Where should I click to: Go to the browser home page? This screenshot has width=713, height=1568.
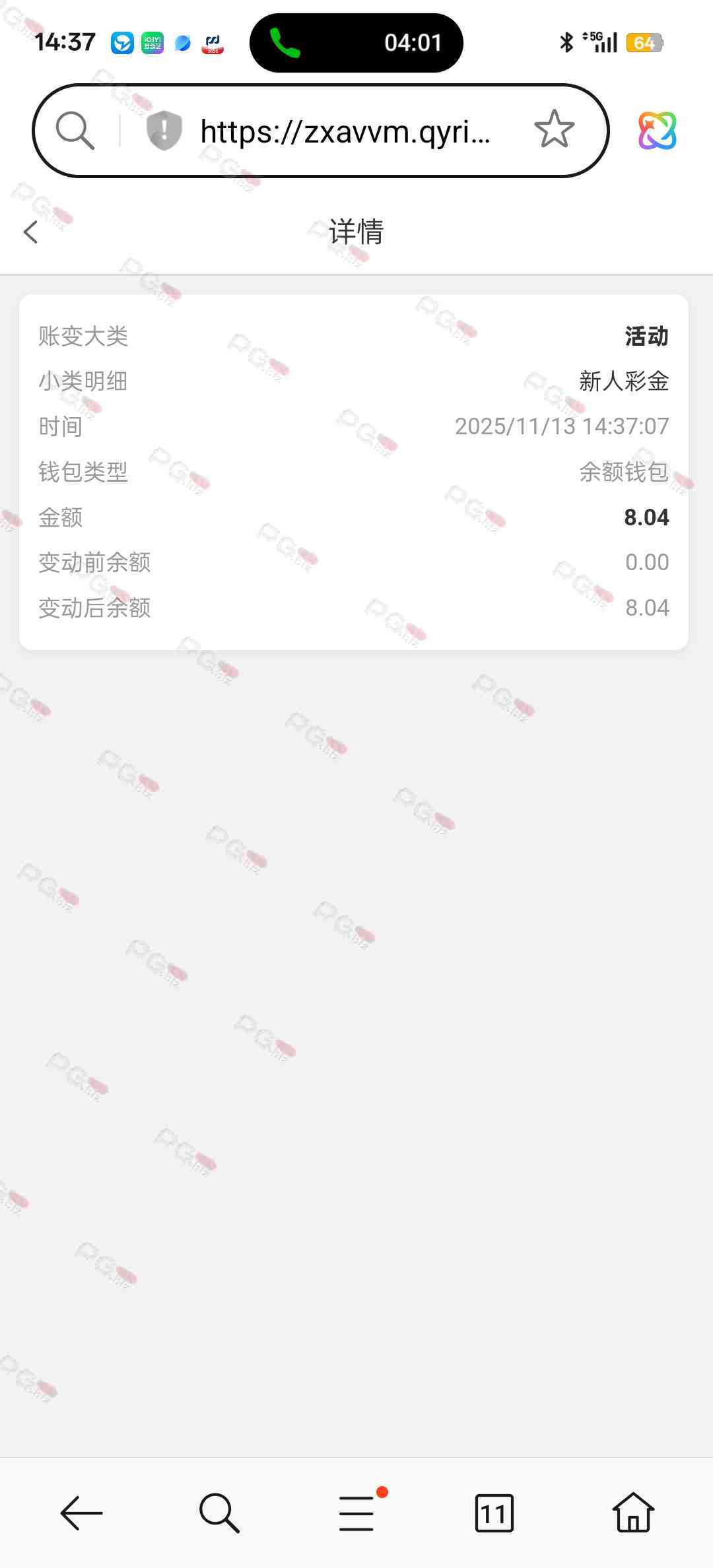pos(633,1512)
